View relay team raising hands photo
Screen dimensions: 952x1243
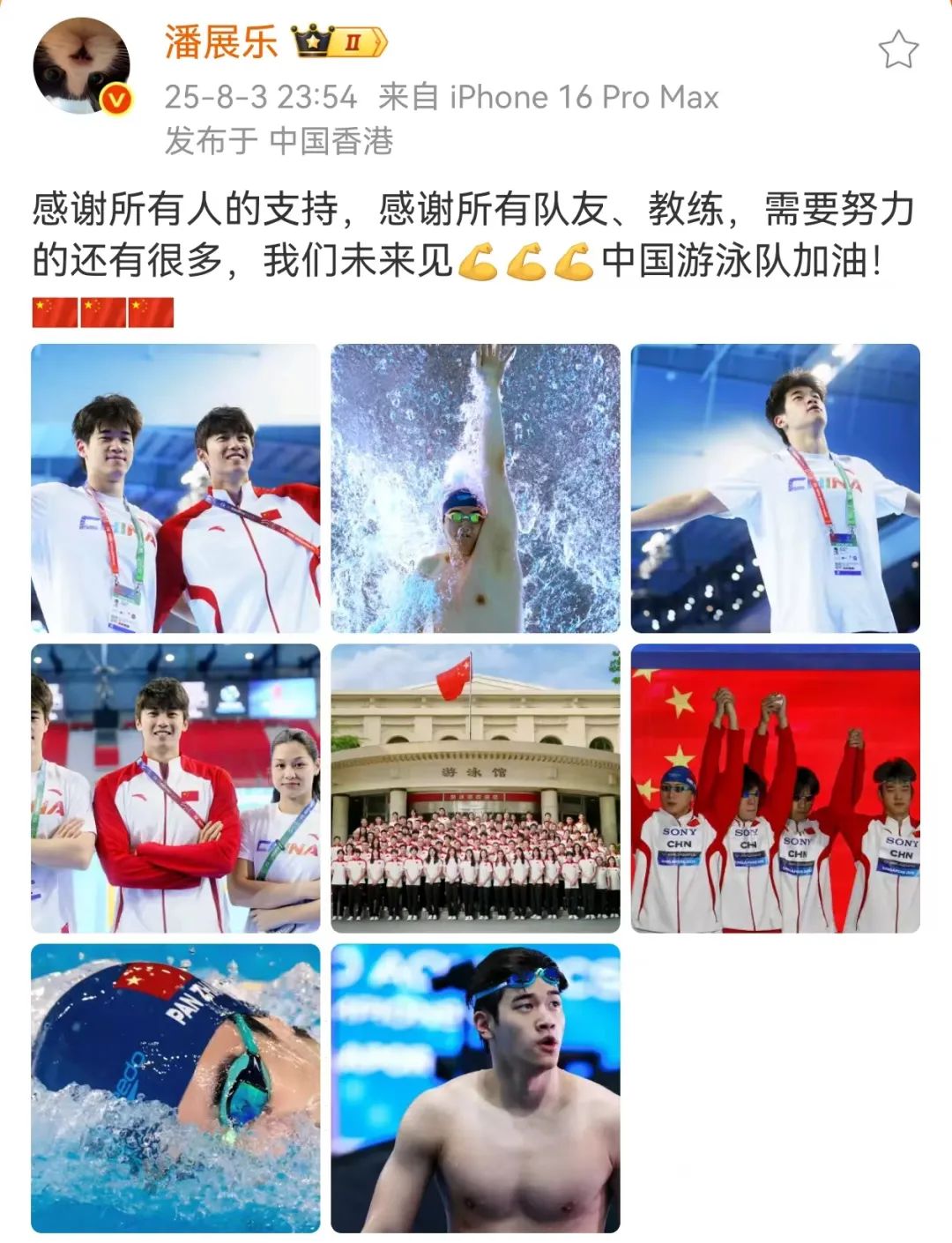click(775, 788)
